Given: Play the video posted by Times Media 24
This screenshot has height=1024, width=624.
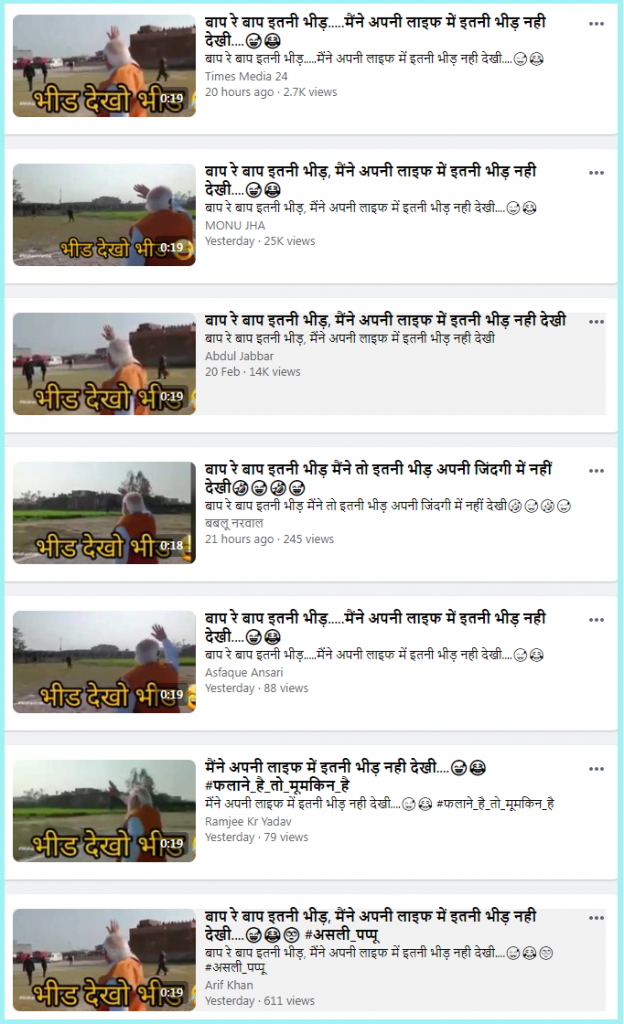Looking at the screenshot, I should (104, 65).
